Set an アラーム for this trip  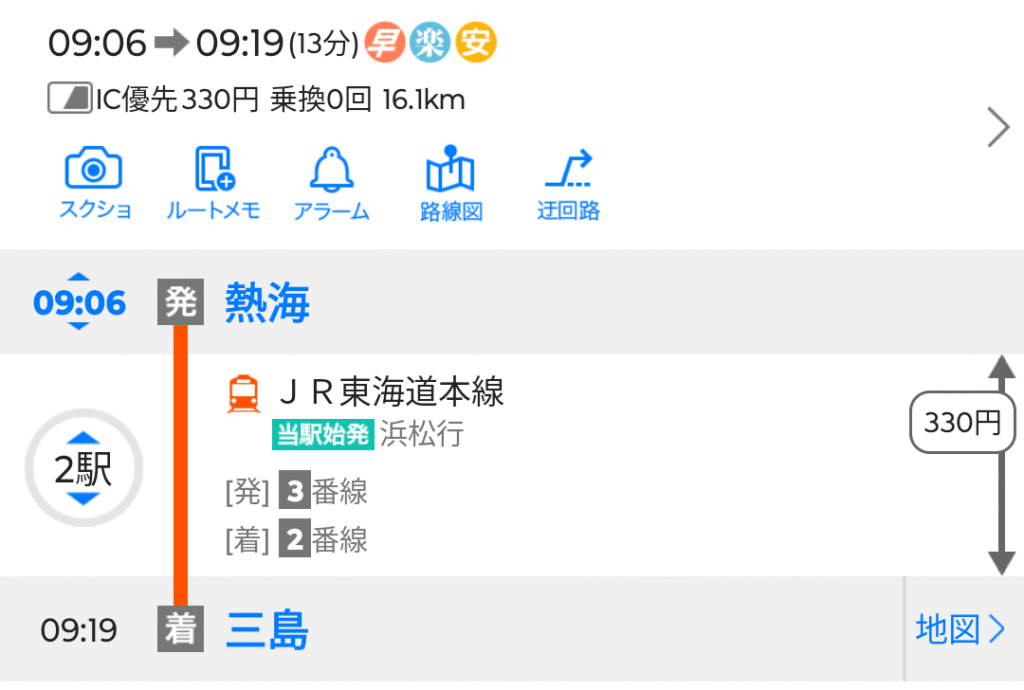332,183
